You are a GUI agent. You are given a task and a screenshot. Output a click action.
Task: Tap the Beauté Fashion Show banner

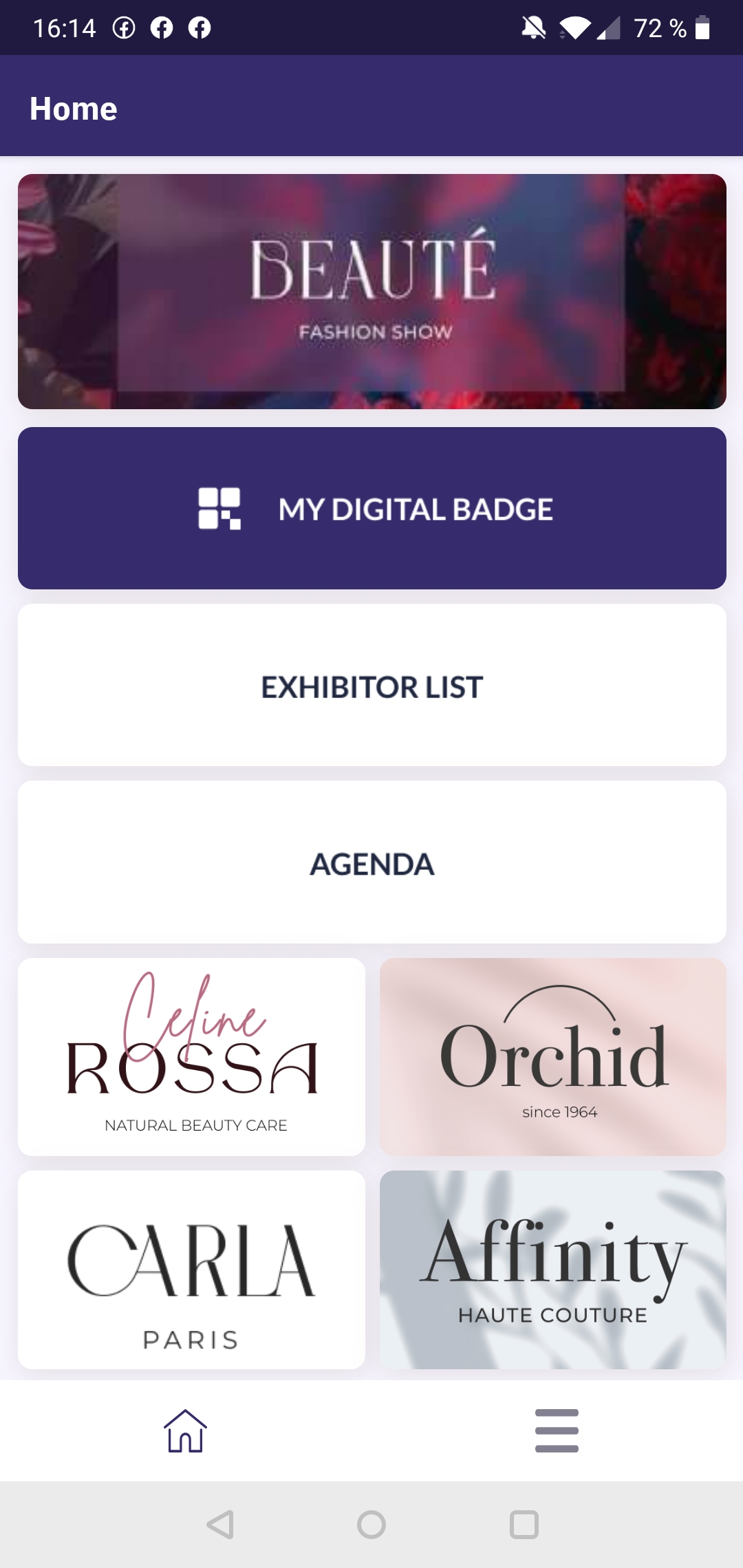click(x=371, y=292)
